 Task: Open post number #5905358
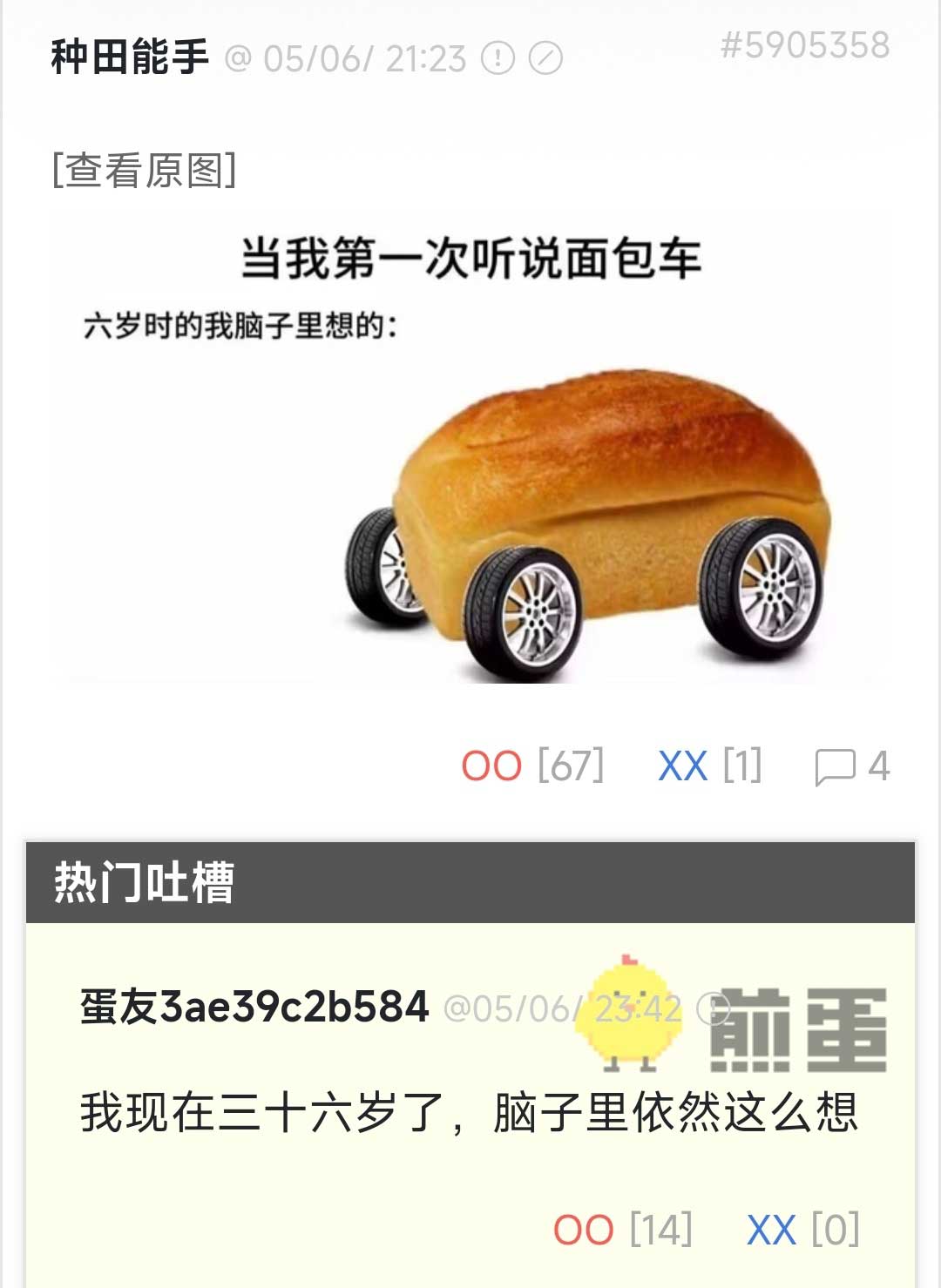point(804,45)
